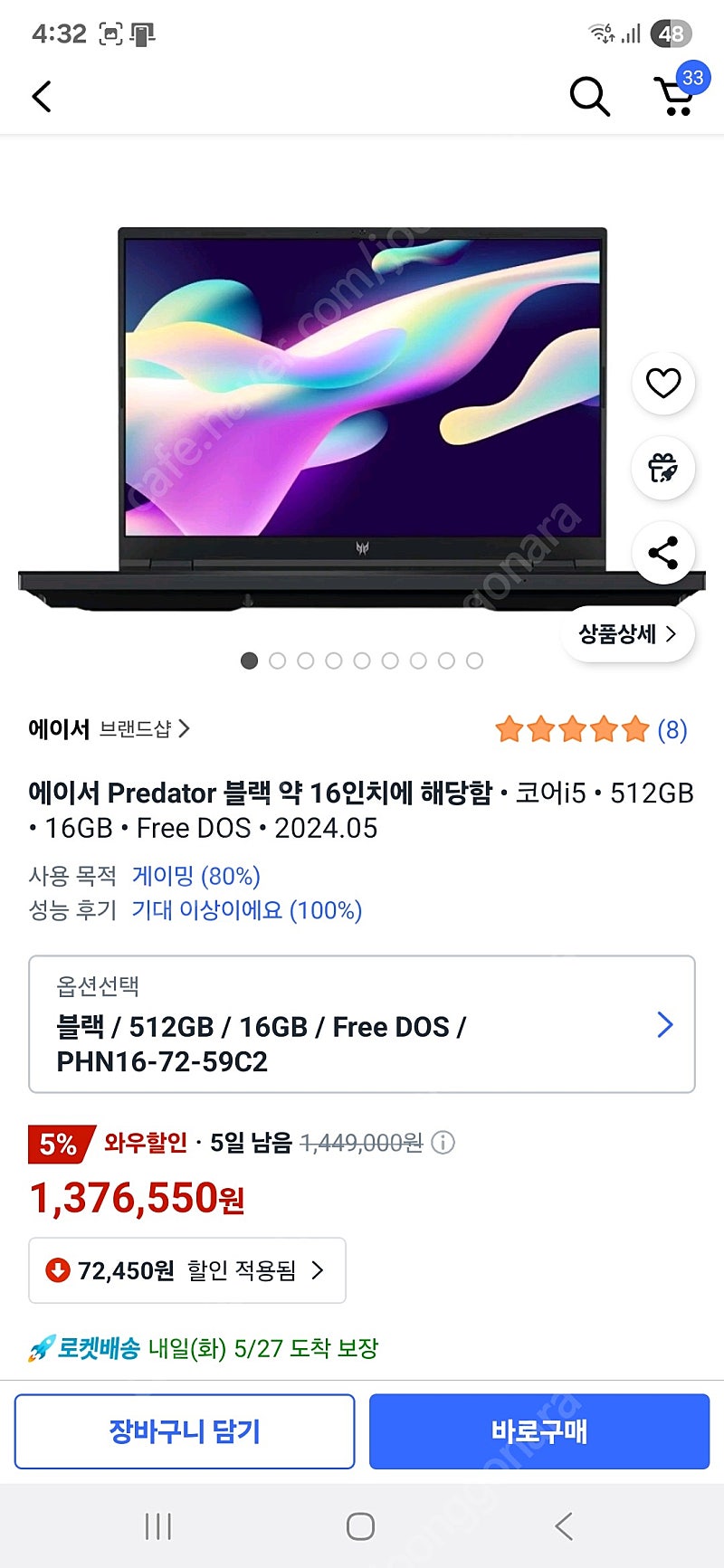The height and width of the screenshot is (1568, 724).
Task: Share this product listing
Action: coord(663,553)
